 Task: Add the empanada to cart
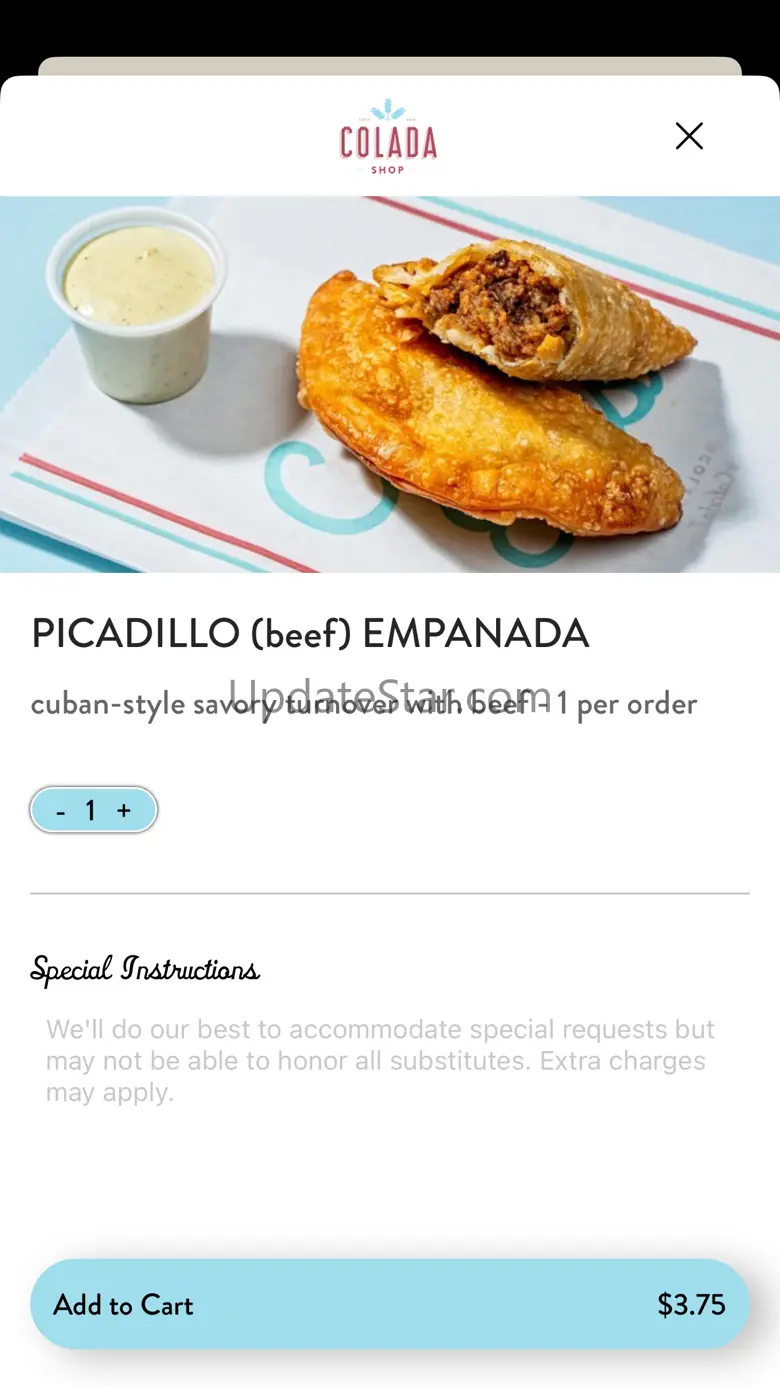coord(390,1304)
